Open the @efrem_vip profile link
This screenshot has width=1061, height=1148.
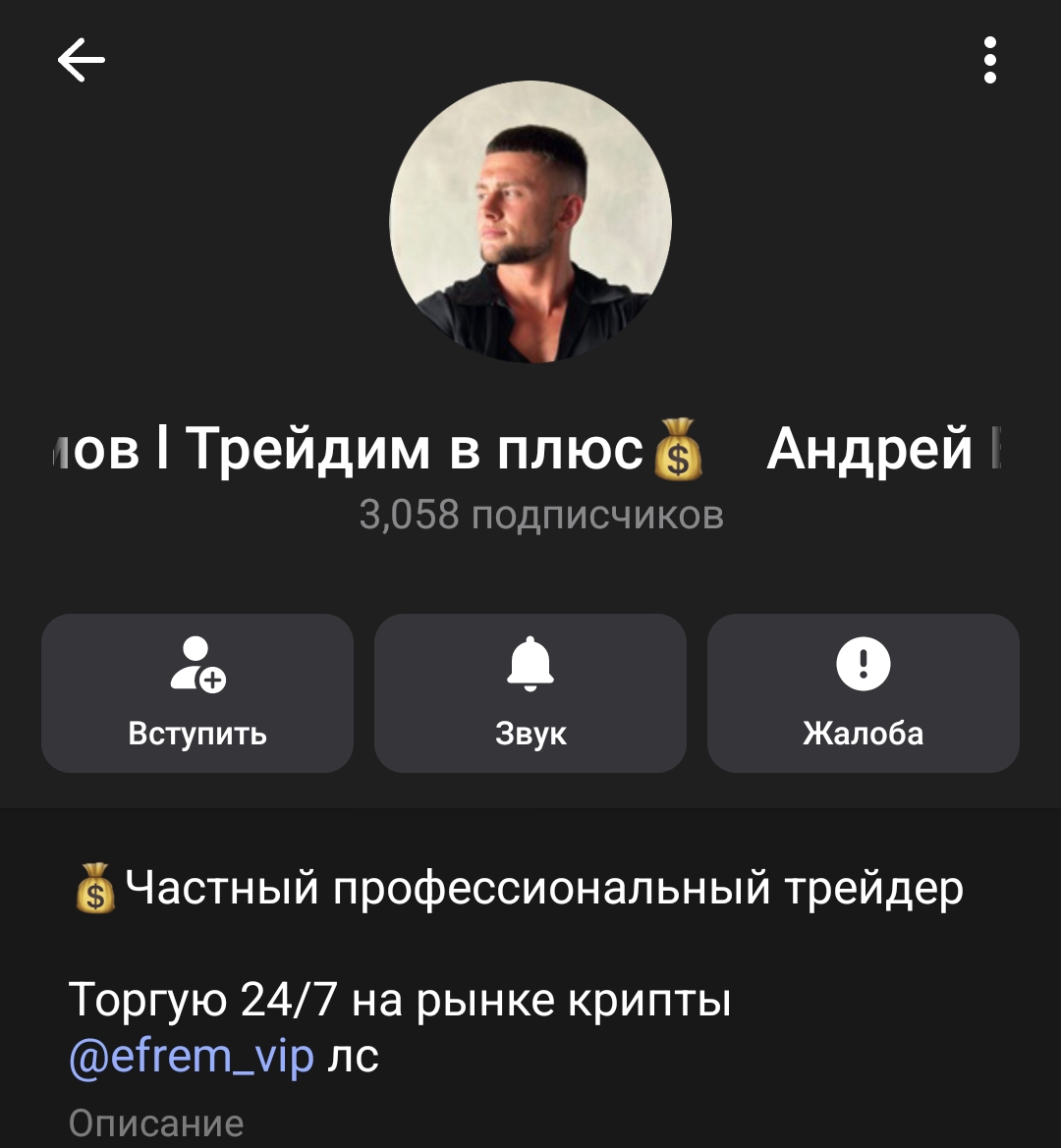tap(192, 1057)
